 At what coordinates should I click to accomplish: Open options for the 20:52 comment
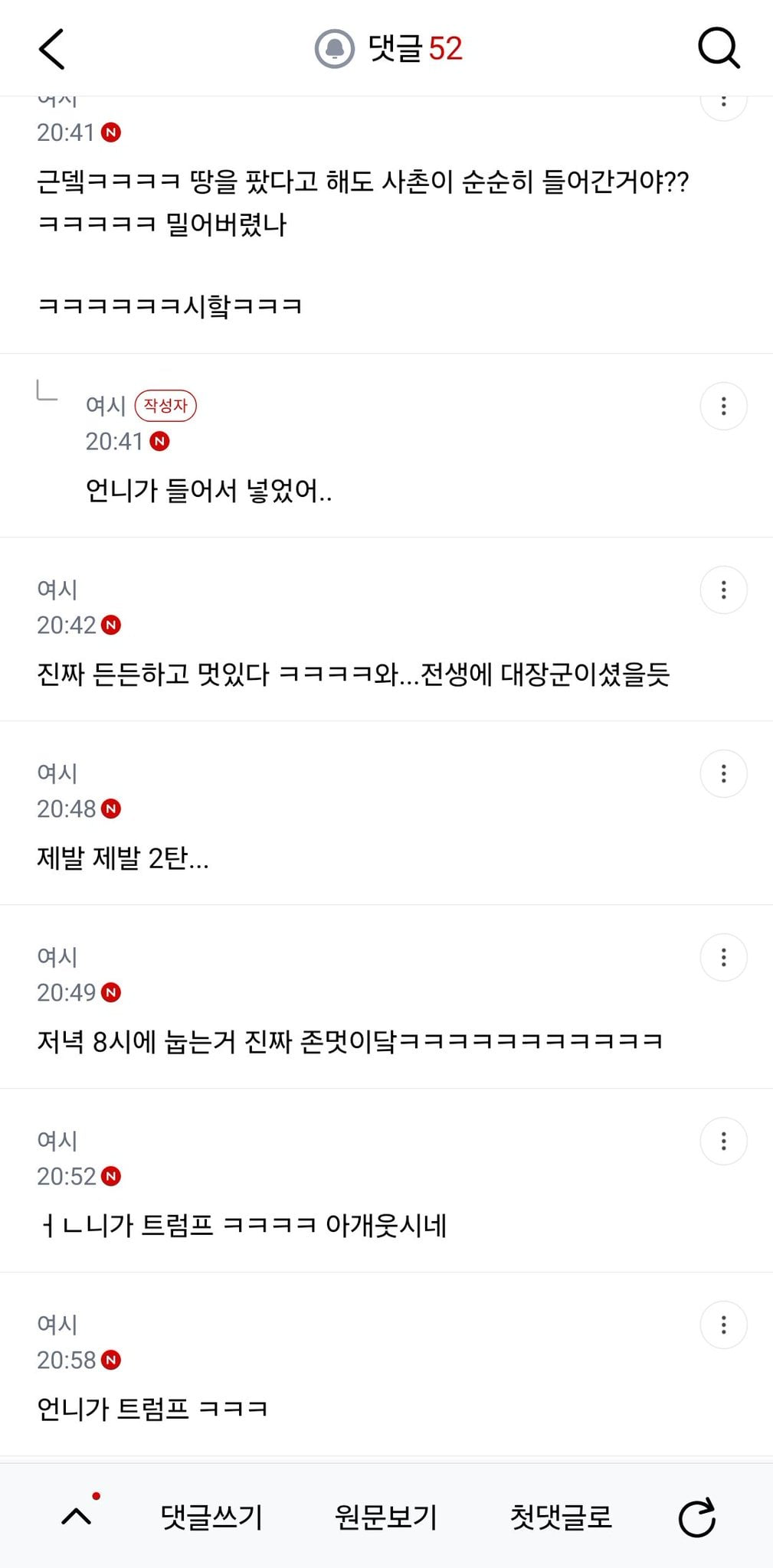723,1141
